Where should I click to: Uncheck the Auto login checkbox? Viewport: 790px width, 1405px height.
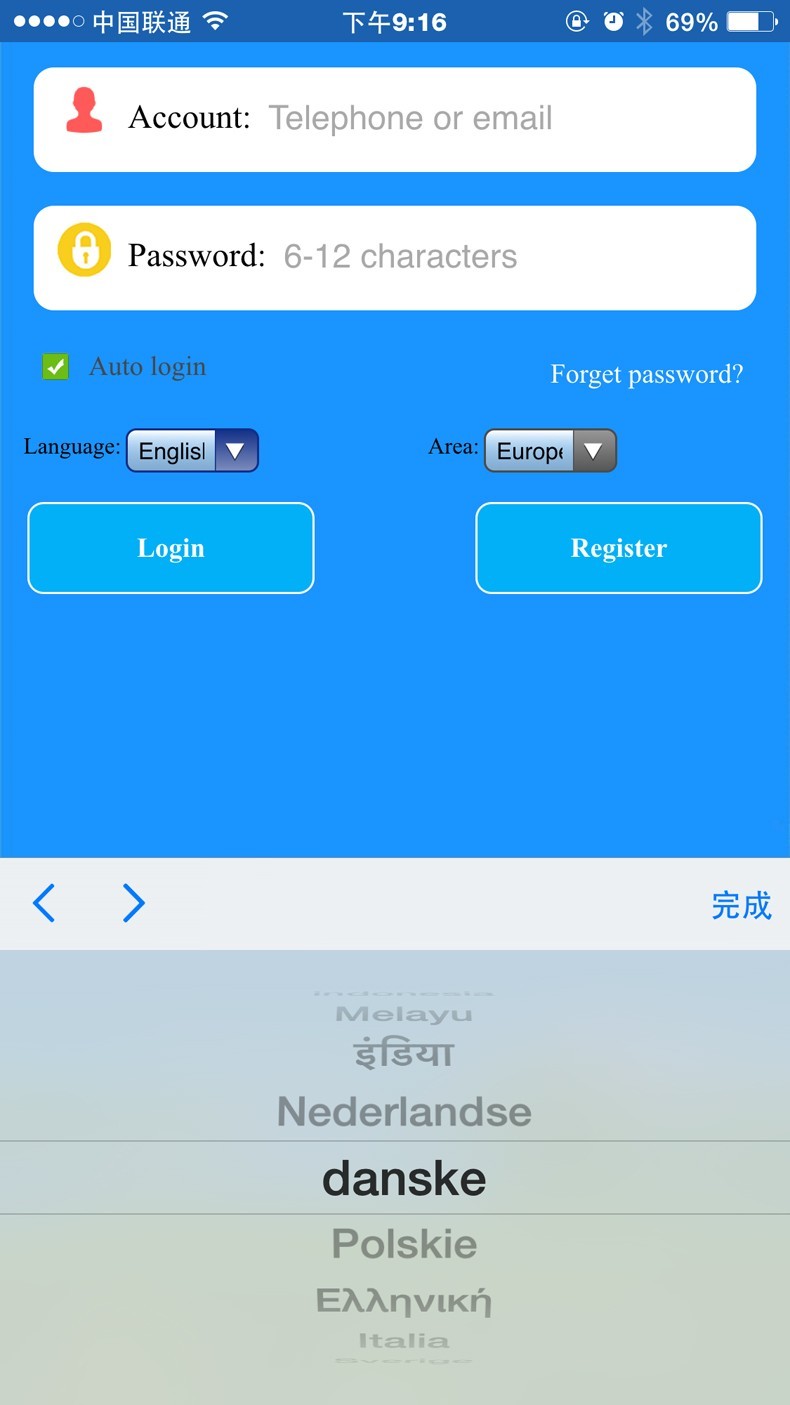tap(56, 367)
